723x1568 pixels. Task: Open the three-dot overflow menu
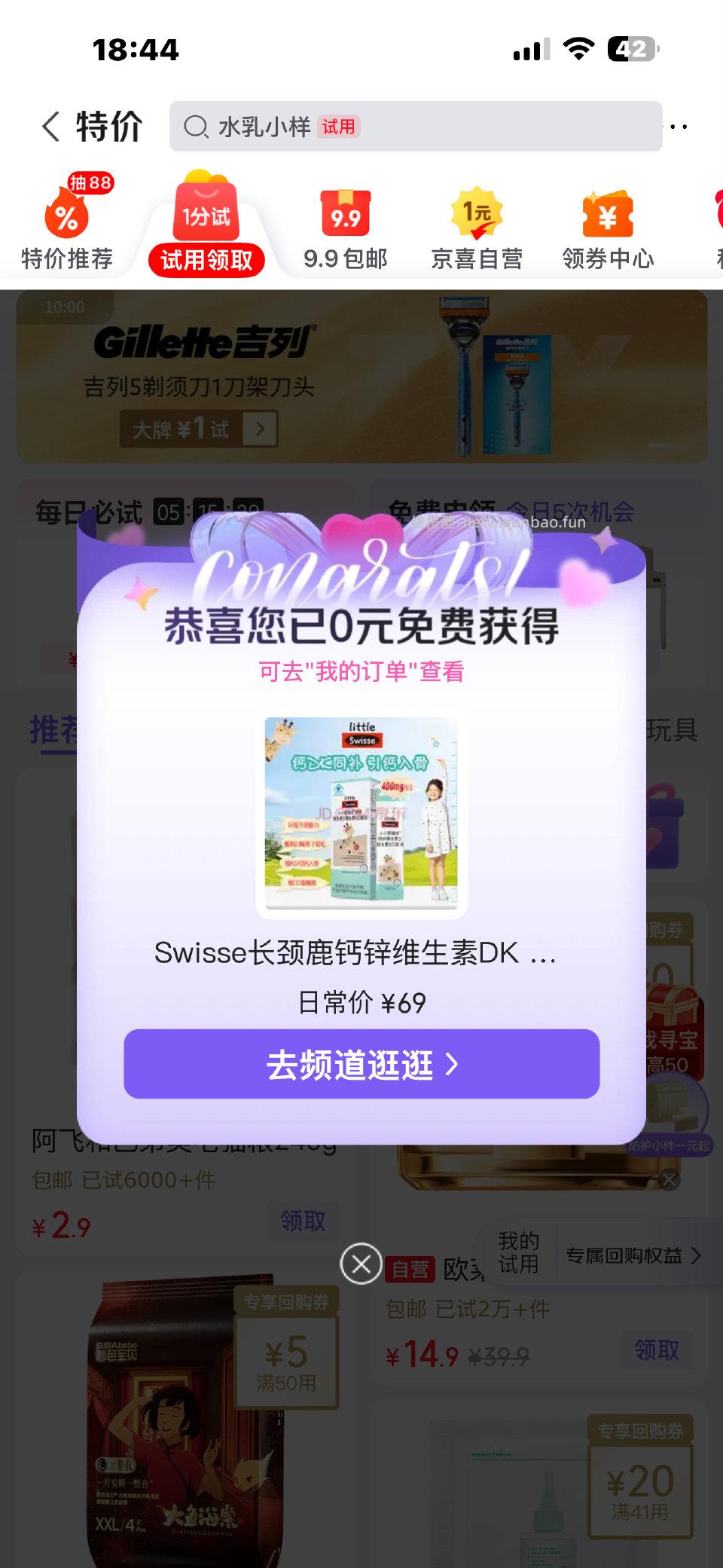[679, 127]
